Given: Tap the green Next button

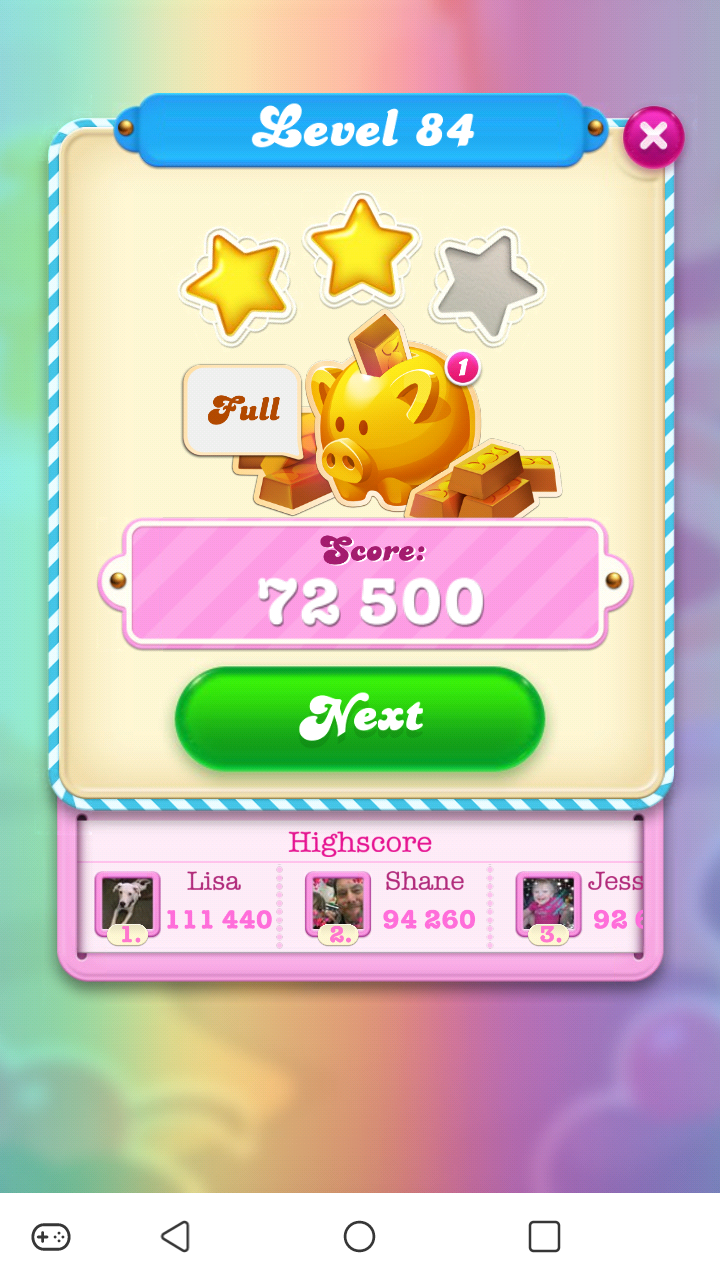Looking at the screenshot, I should (x=360, y=718).
